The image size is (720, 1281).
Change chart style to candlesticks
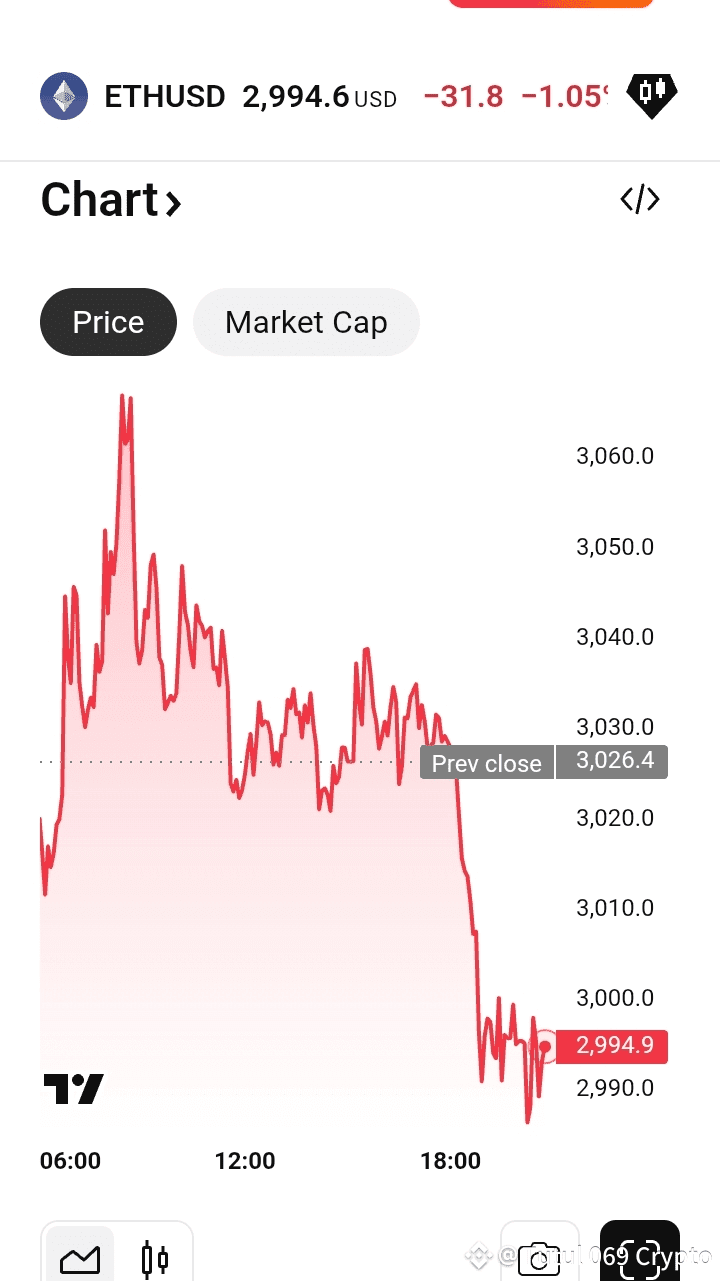click(155, 1258)
